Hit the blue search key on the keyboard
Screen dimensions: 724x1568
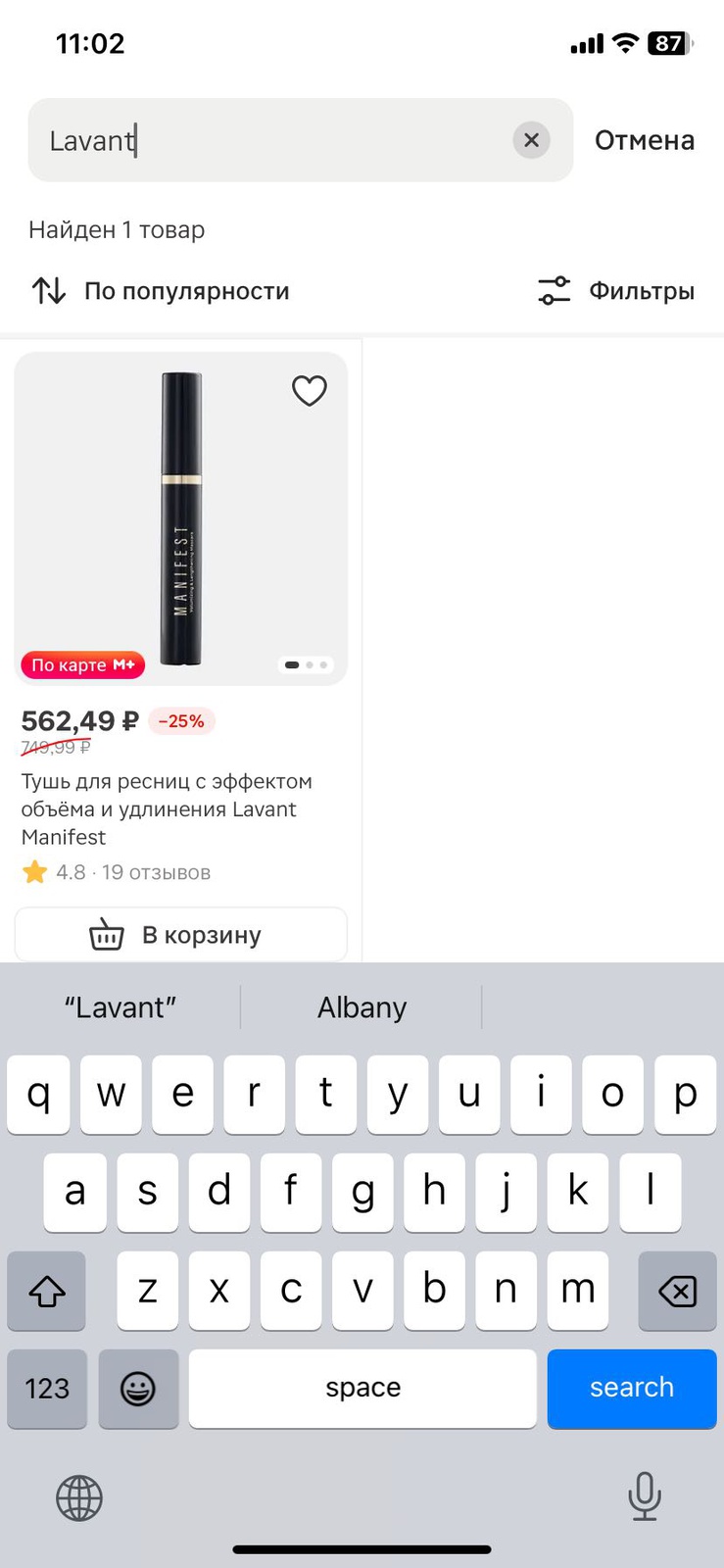coord(631,1388)
